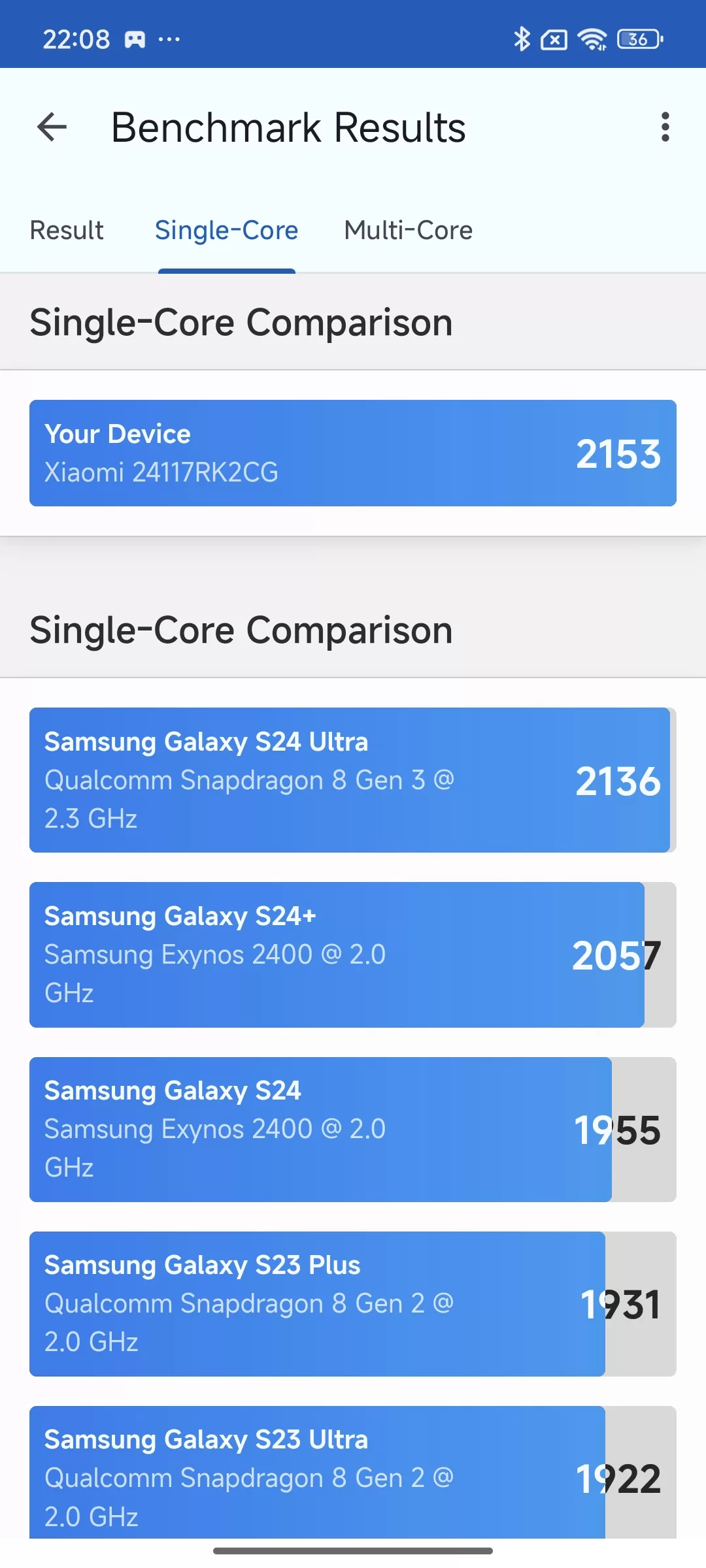The width and height of the screenshot is (706, 1568).
Task: Select the Single-Core tab
Action: 226,231
